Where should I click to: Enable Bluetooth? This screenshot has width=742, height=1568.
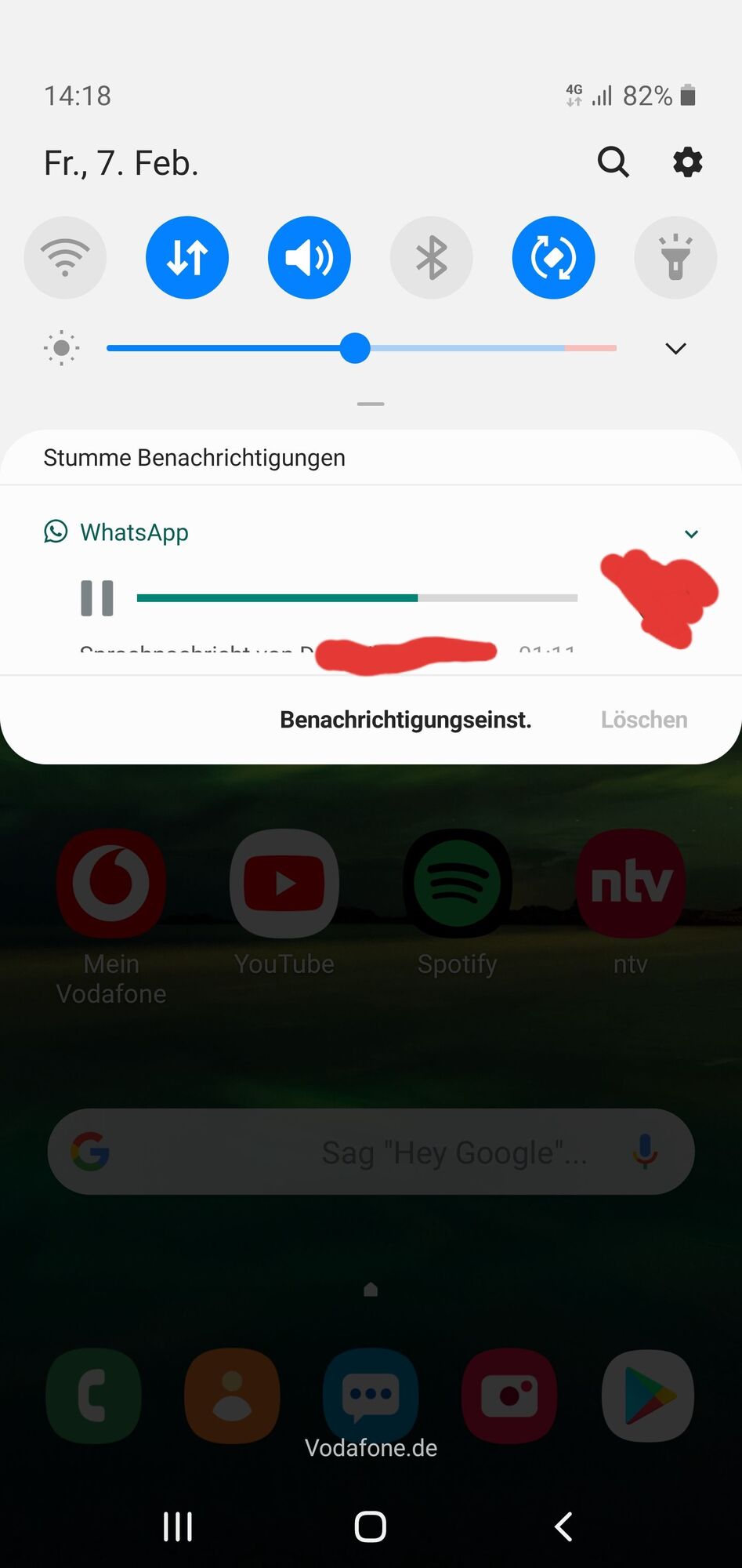coord(432,257)
